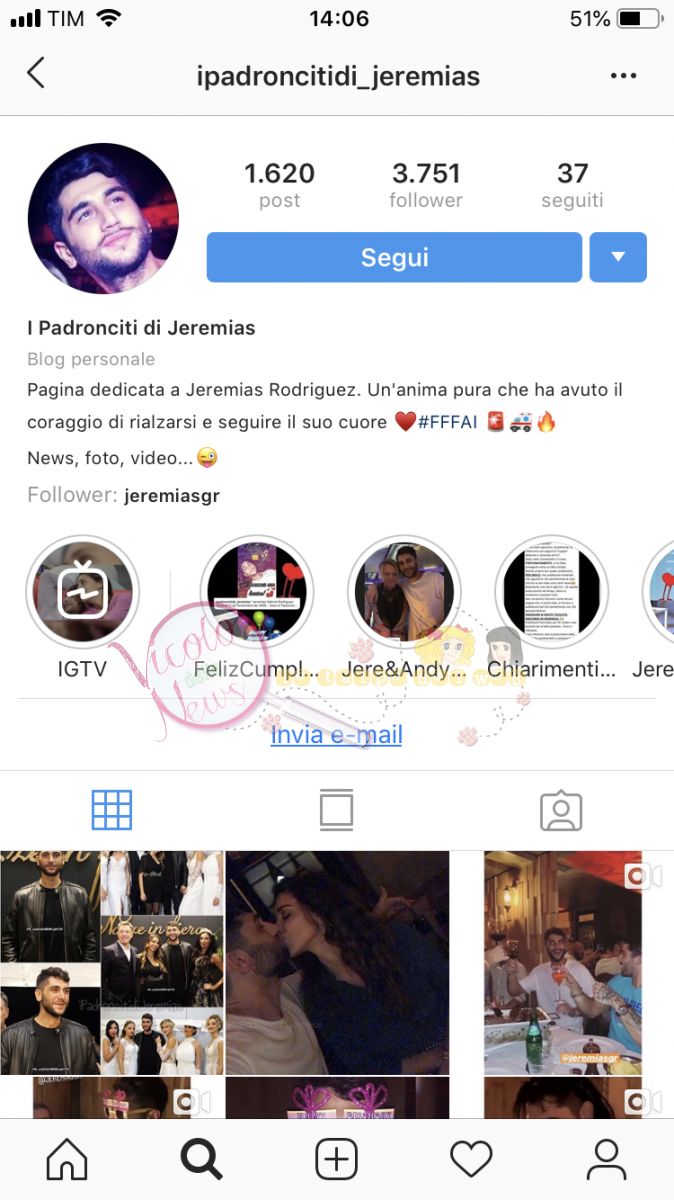Open the FelizCumpl... story highlight
Image resolution: width=674 pixels, height=1200 pixels.
click(x=257, y=592)
